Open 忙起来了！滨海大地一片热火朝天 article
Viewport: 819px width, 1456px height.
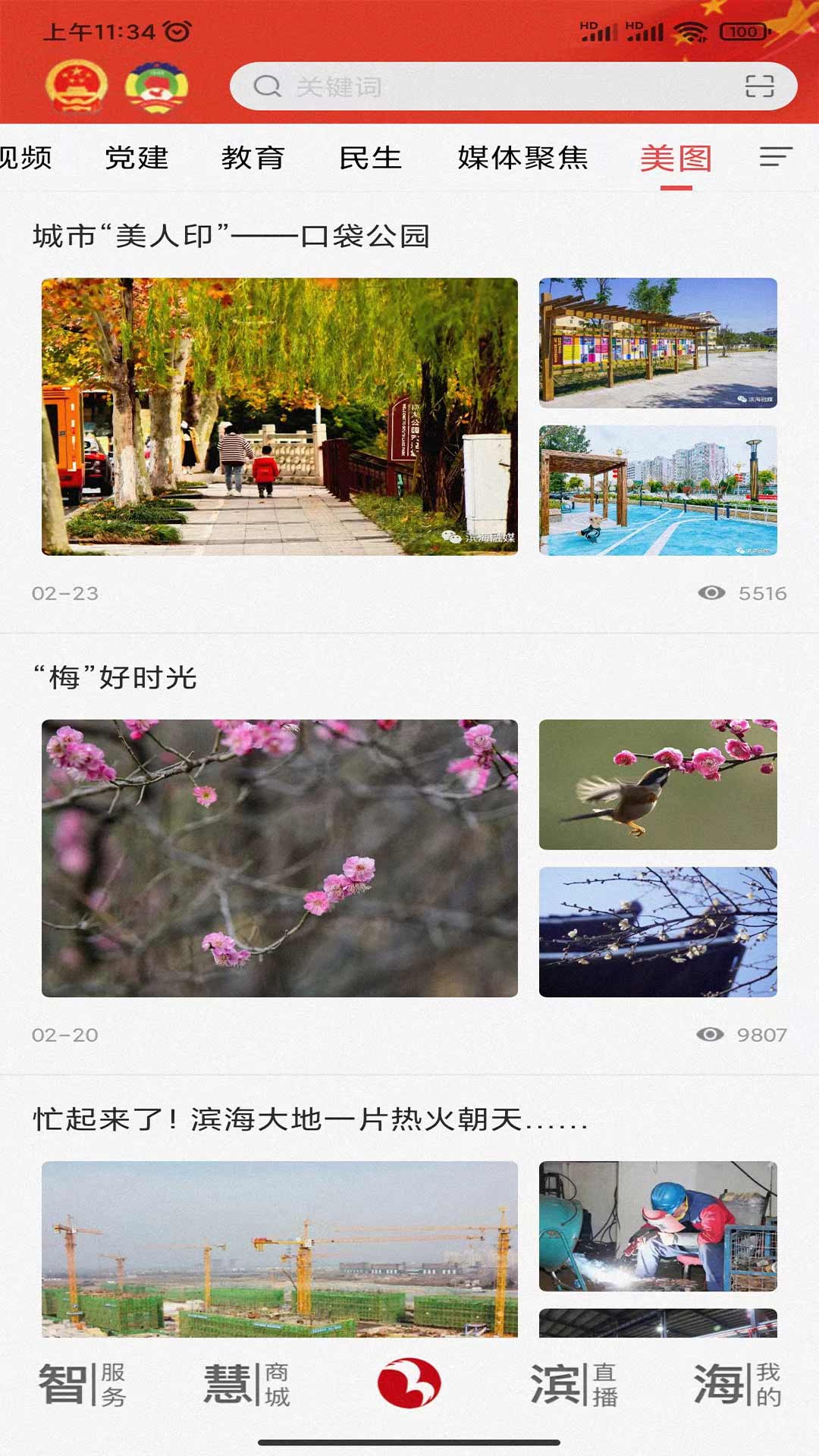[x=311, y=1119]
